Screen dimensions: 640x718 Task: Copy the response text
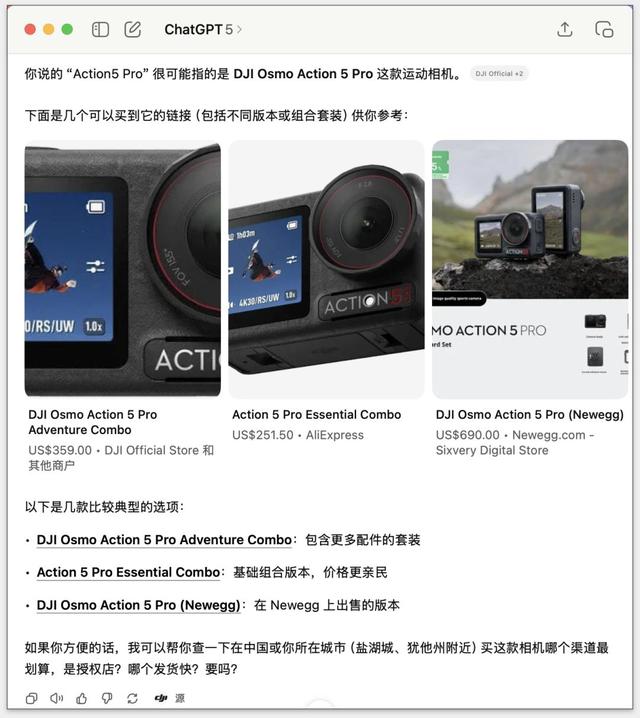point(32,698)
